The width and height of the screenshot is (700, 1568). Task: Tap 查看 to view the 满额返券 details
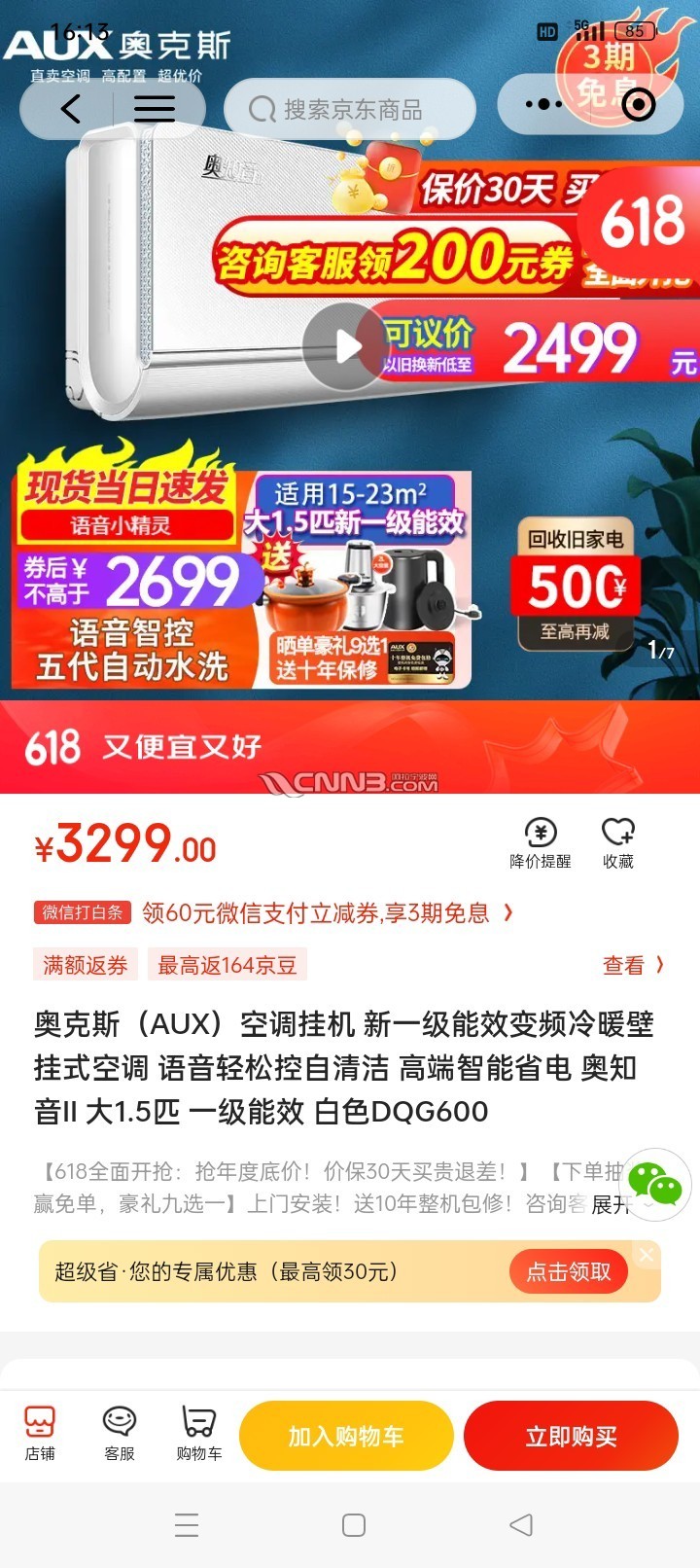[632, 965]
